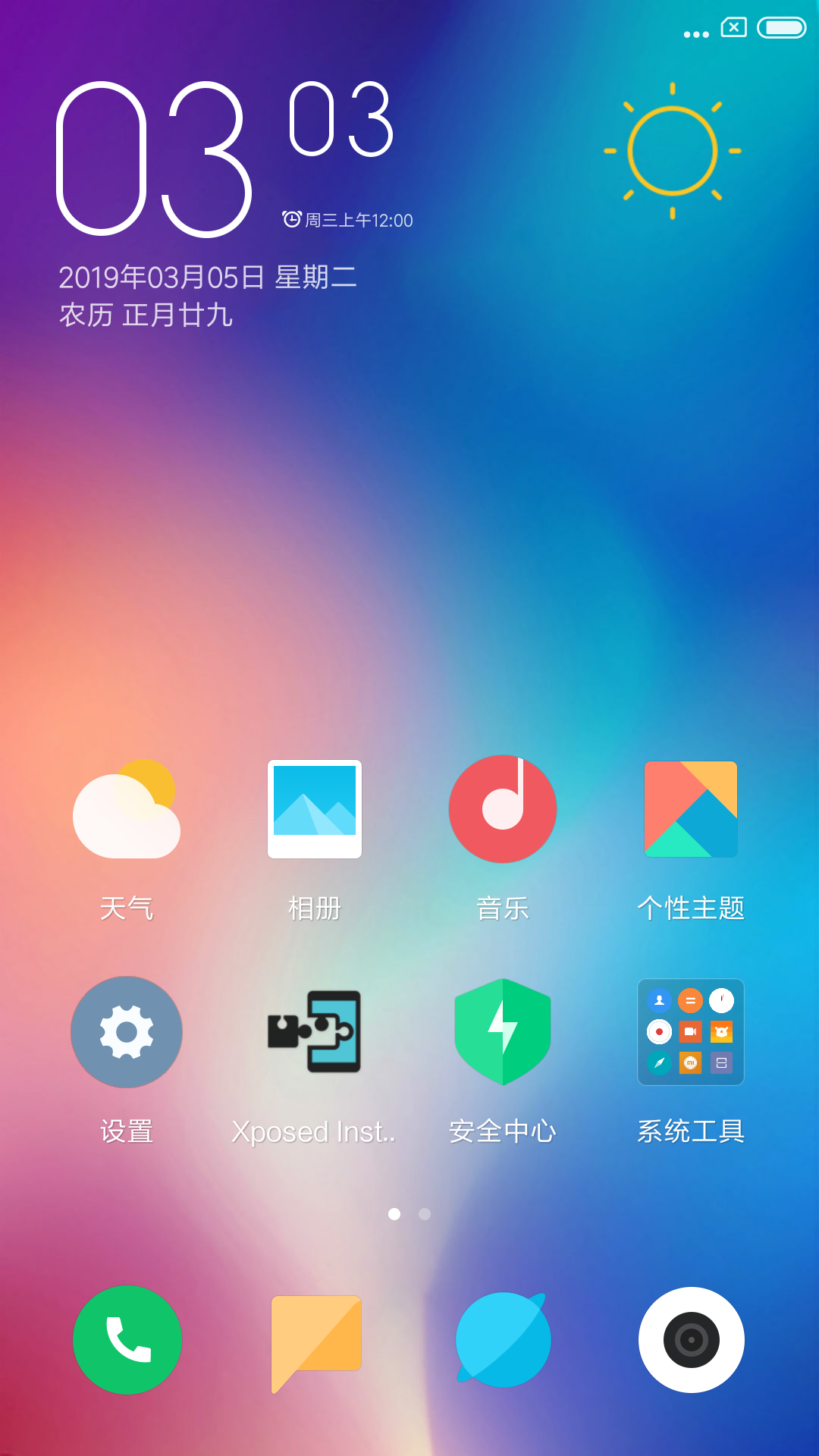Open the 相册 gallery app

pos(315,809)
